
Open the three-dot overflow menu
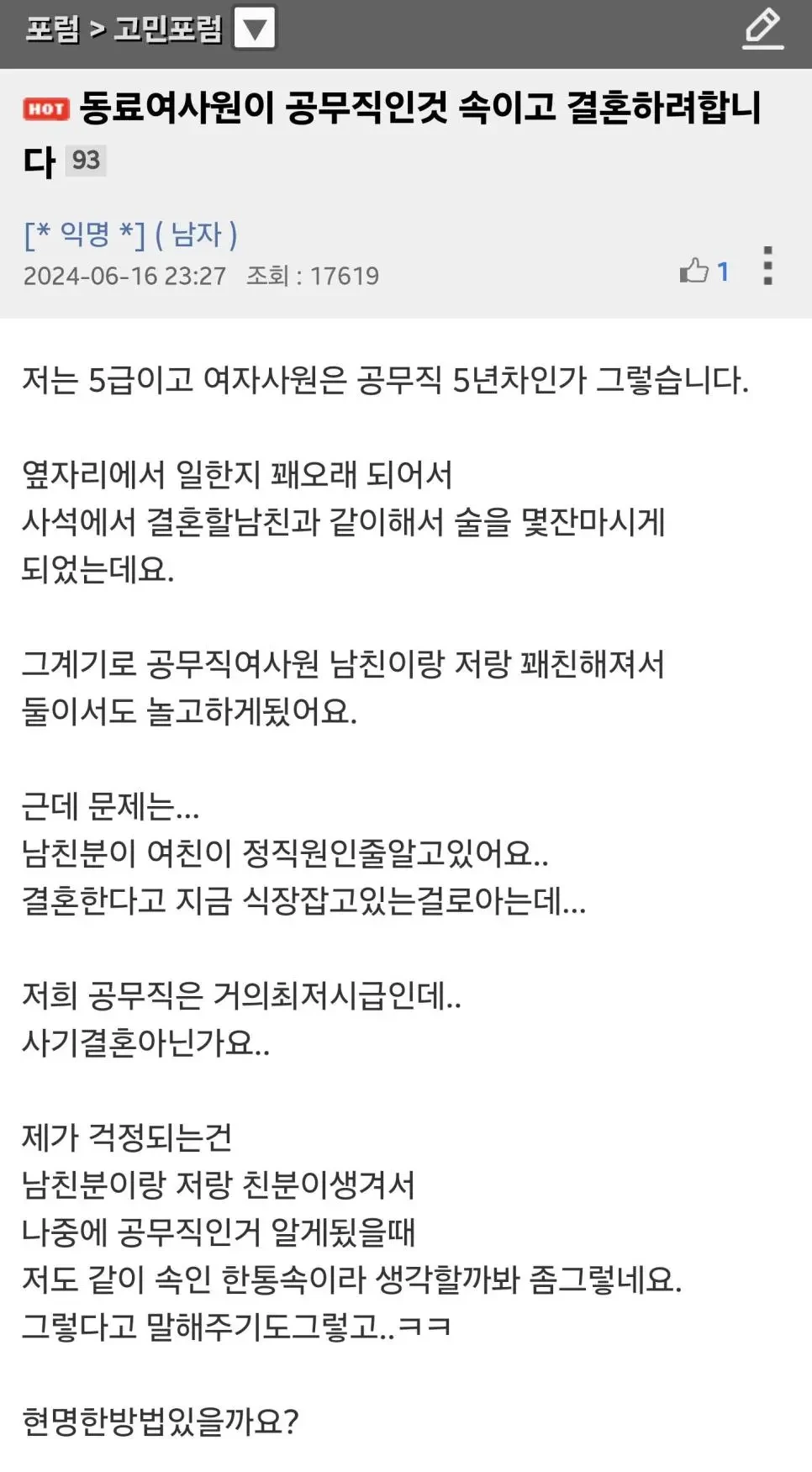pyautogui.click(x=767, y=266)
